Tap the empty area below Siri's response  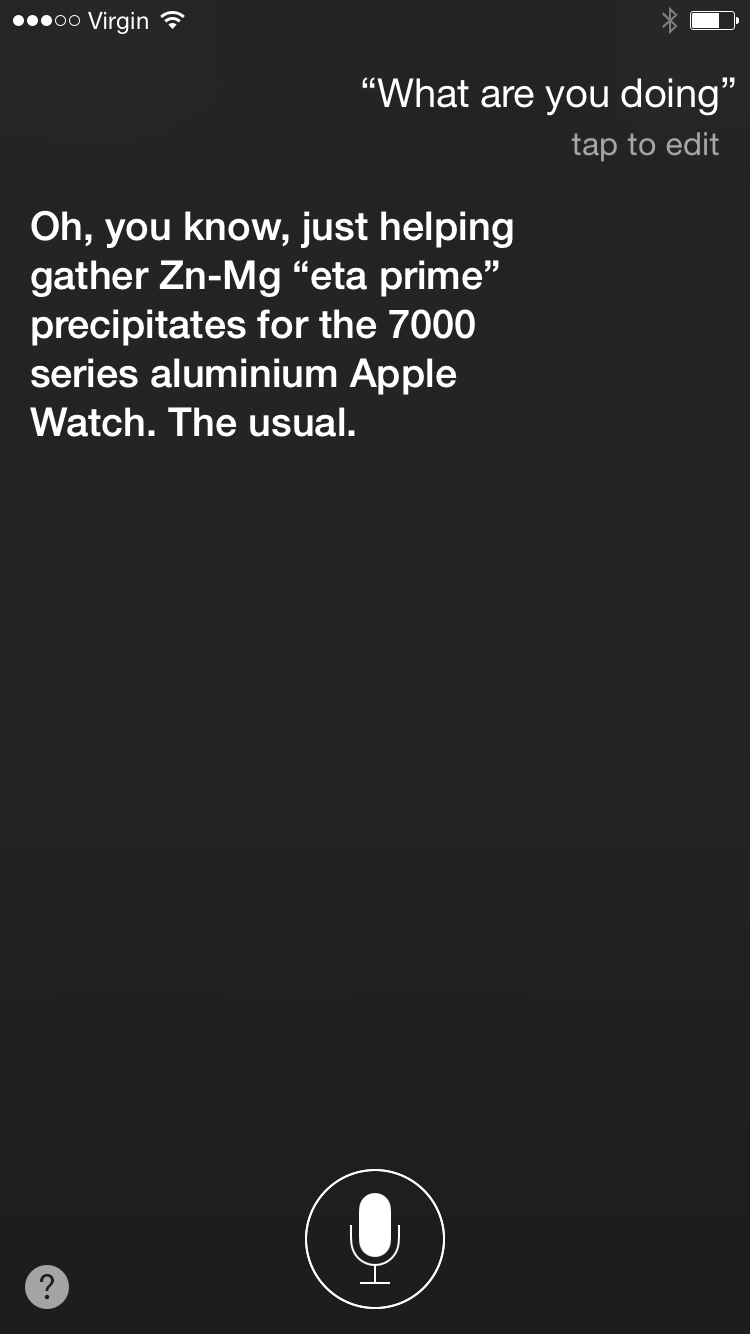tap(375, 750)
